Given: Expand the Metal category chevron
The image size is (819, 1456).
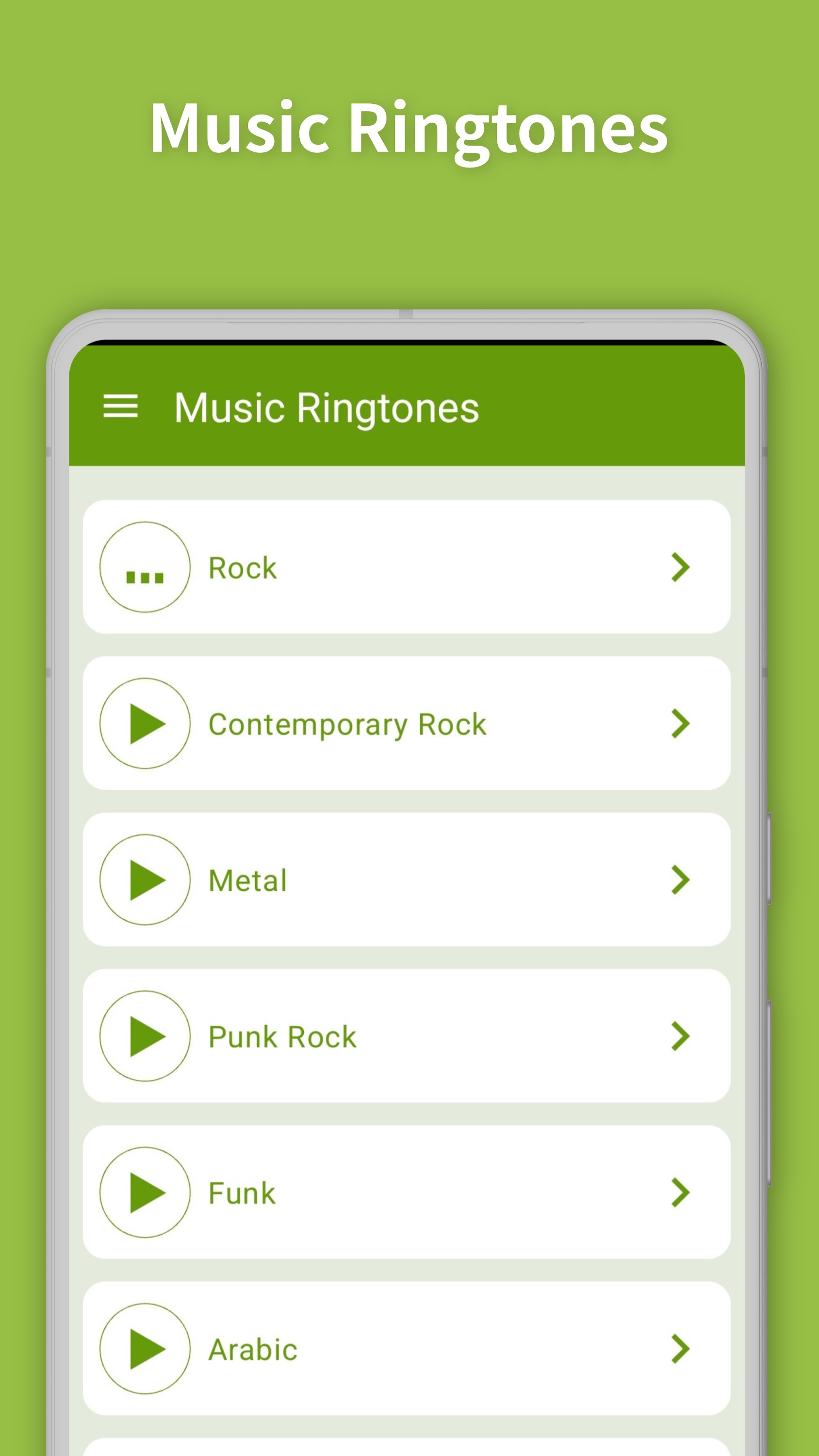Looking at the screenshot, I should pyautogui.click(x=680, y=880).
